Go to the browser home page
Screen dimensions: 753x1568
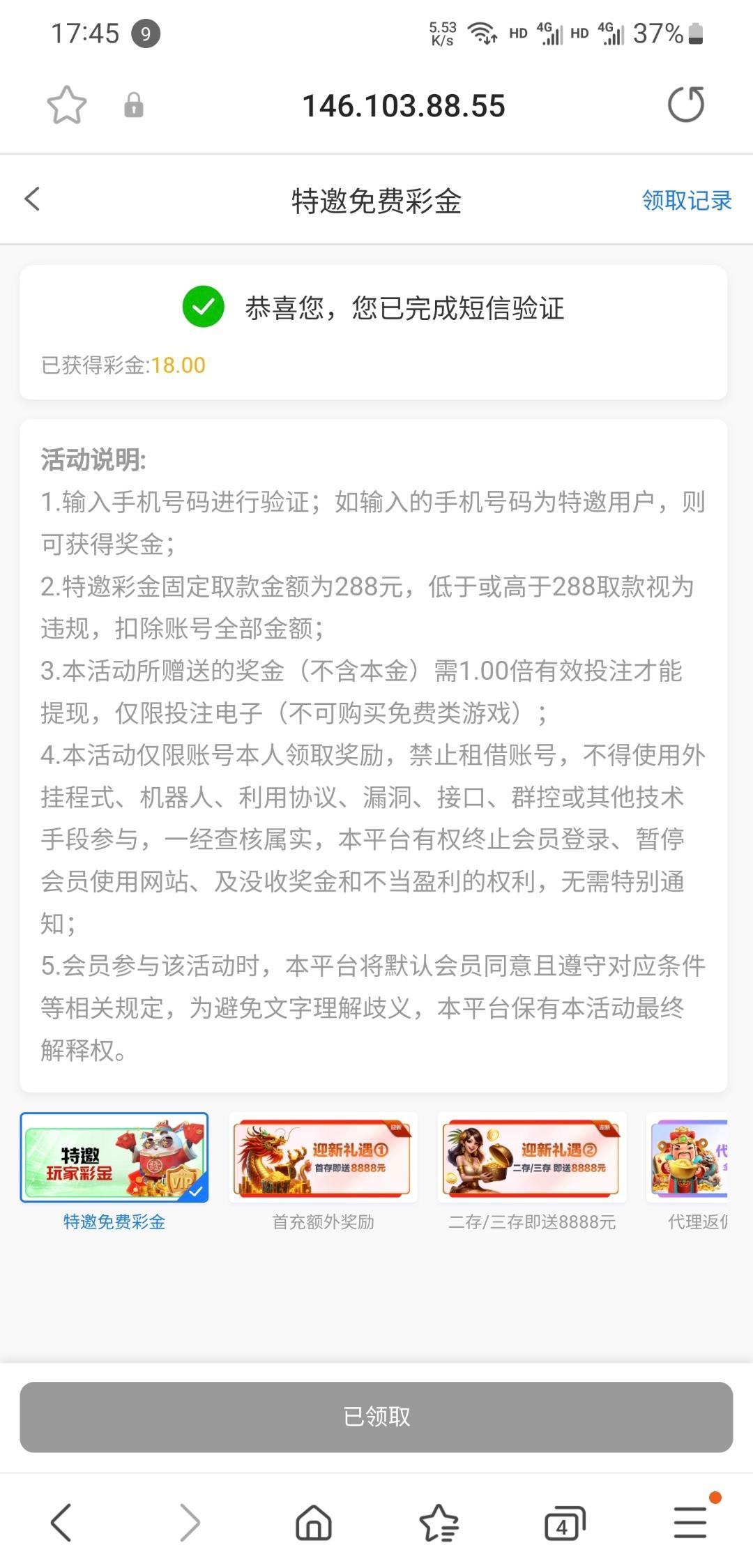[314, 1522]
